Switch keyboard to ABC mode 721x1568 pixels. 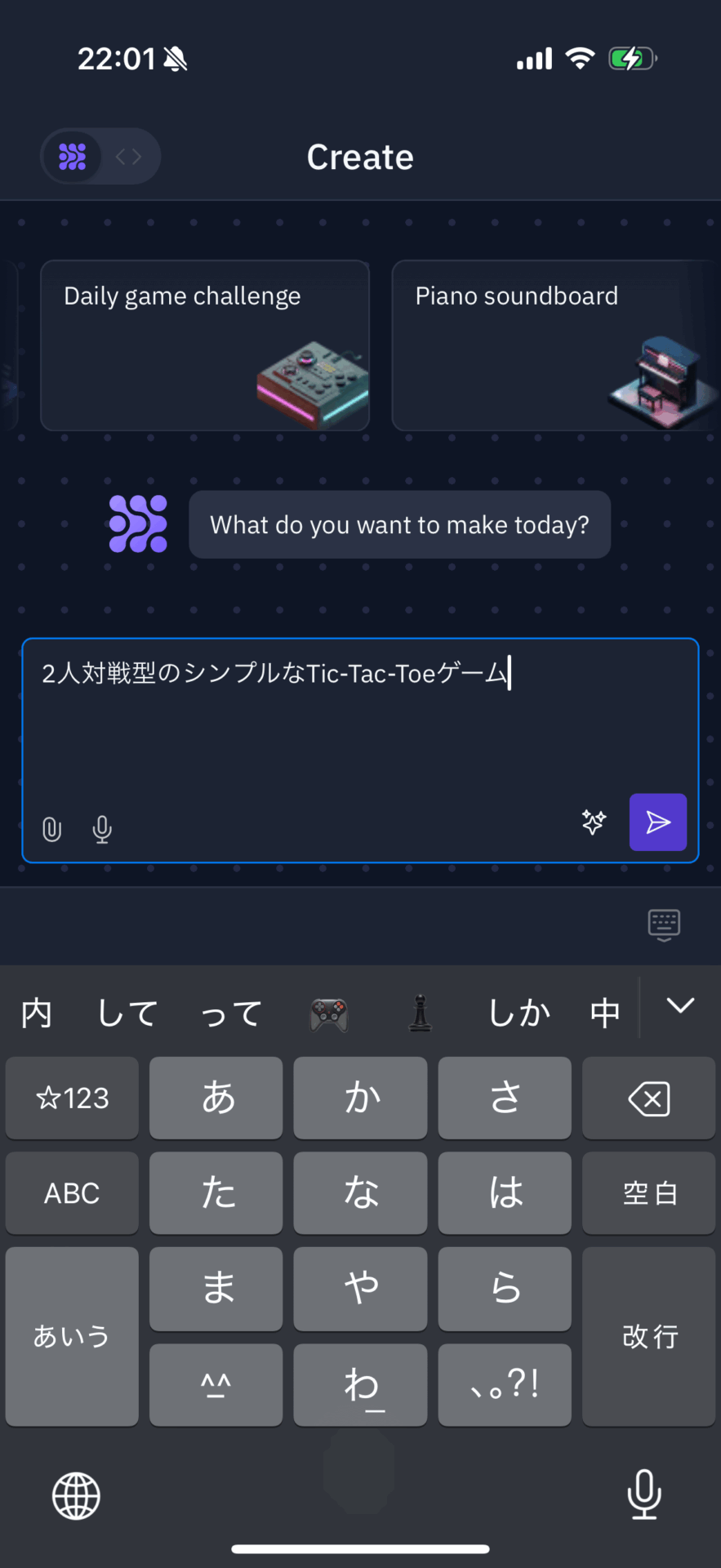coord(72,1193)
